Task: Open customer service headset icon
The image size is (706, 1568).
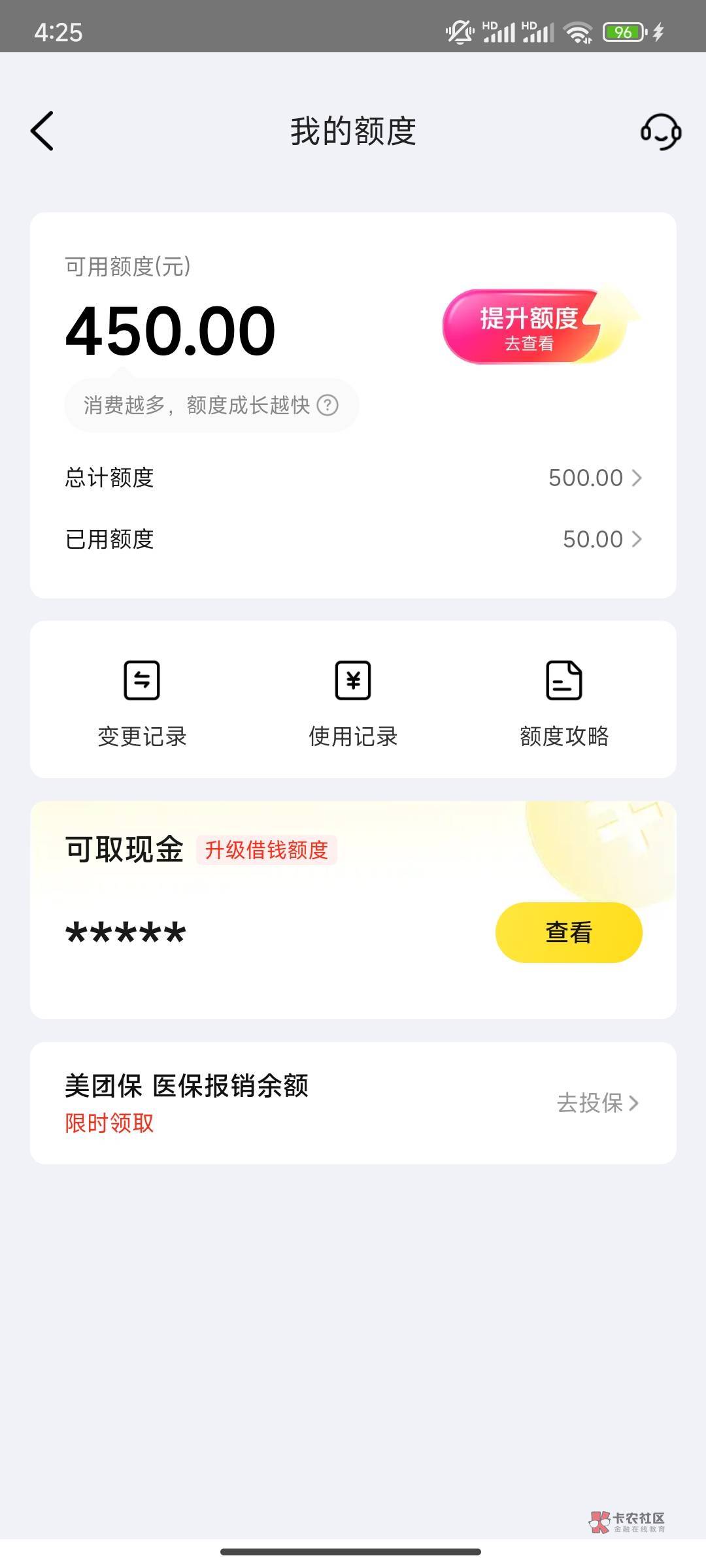Action: [660, 131]
